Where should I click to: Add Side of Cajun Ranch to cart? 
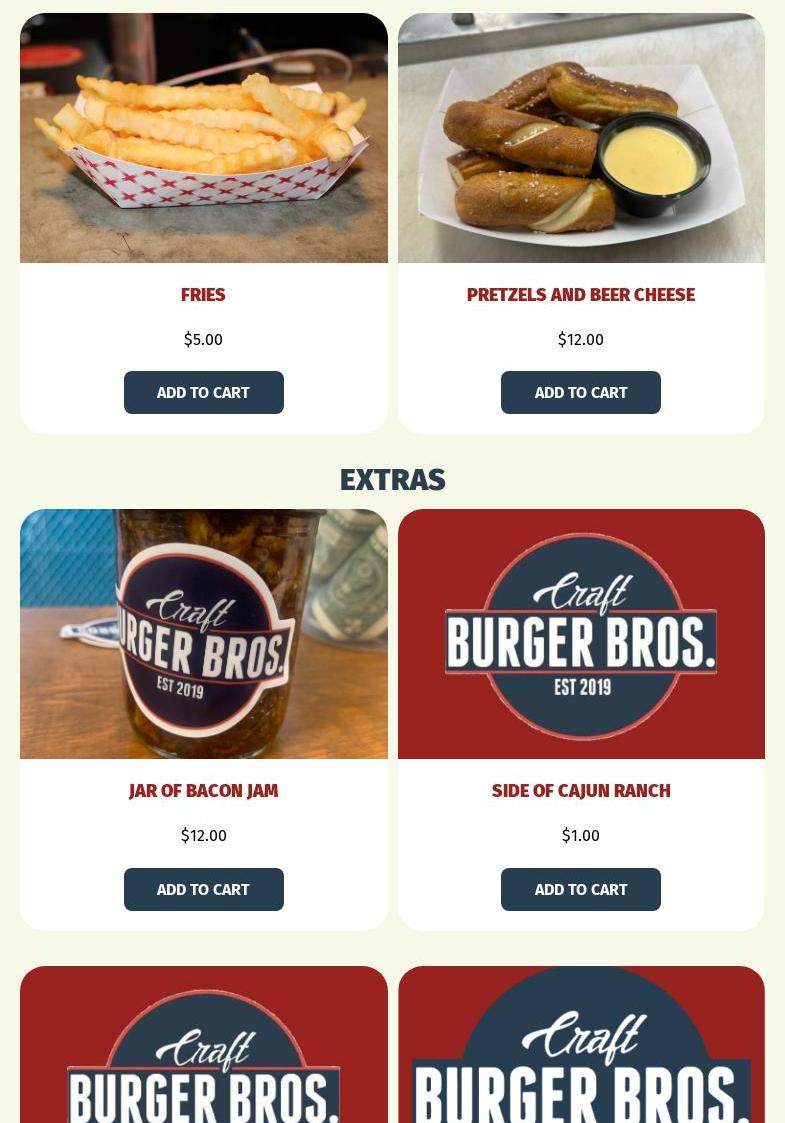click(x=580, y=889)
